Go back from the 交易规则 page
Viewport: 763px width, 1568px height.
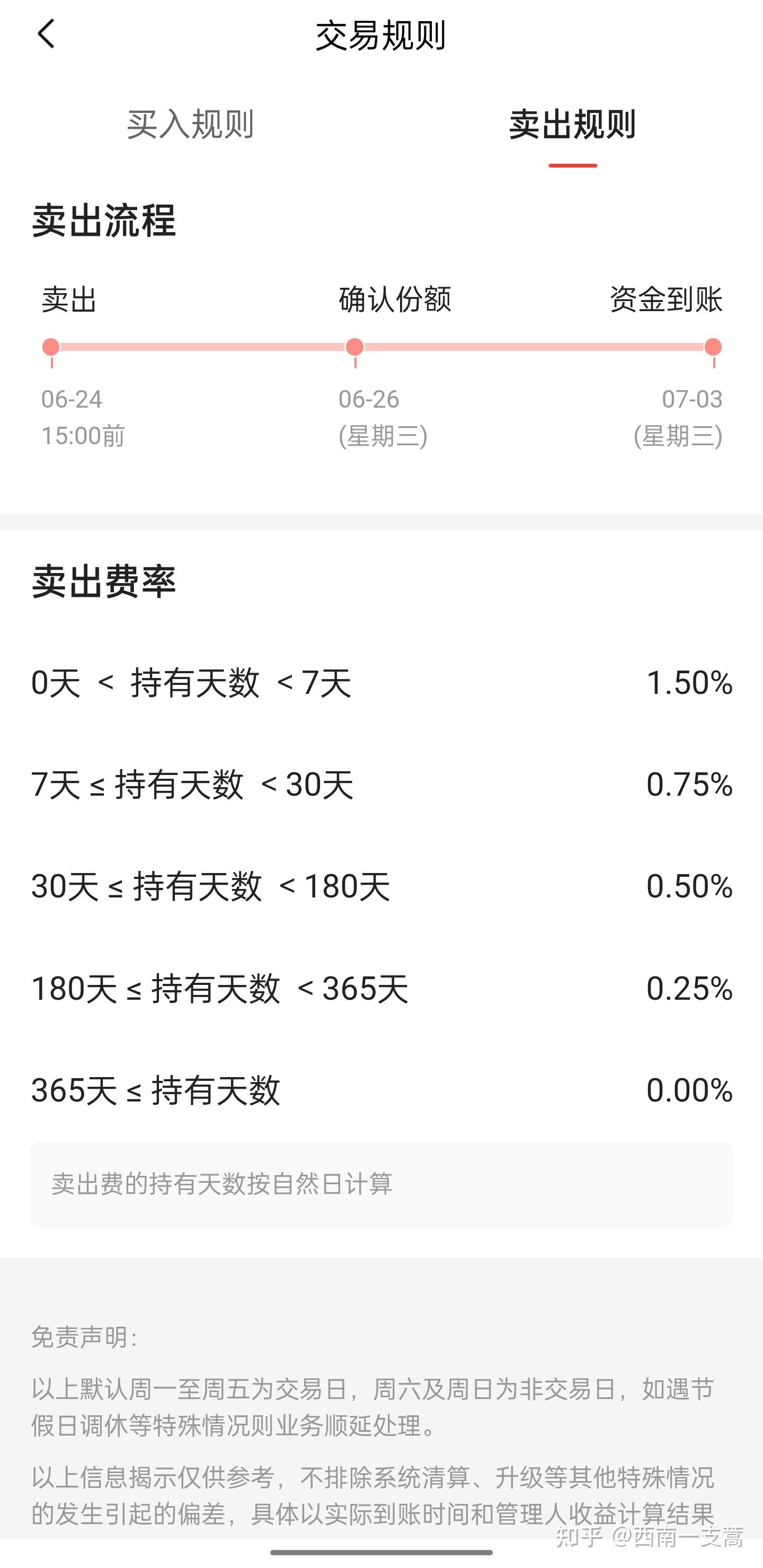click(x=46, y=34)
